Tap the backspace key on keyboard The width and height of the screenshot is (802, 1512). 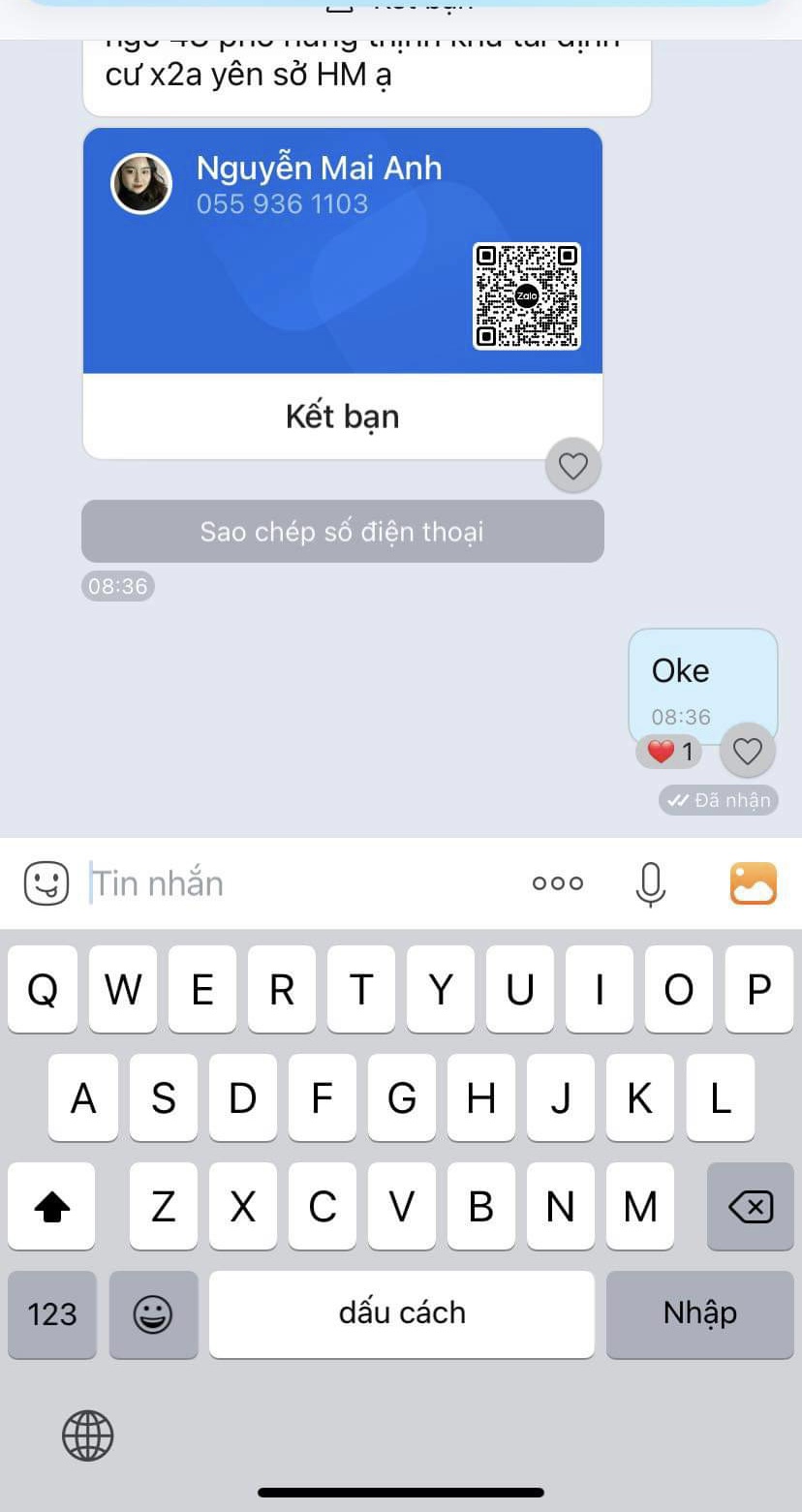(751, 1207)
